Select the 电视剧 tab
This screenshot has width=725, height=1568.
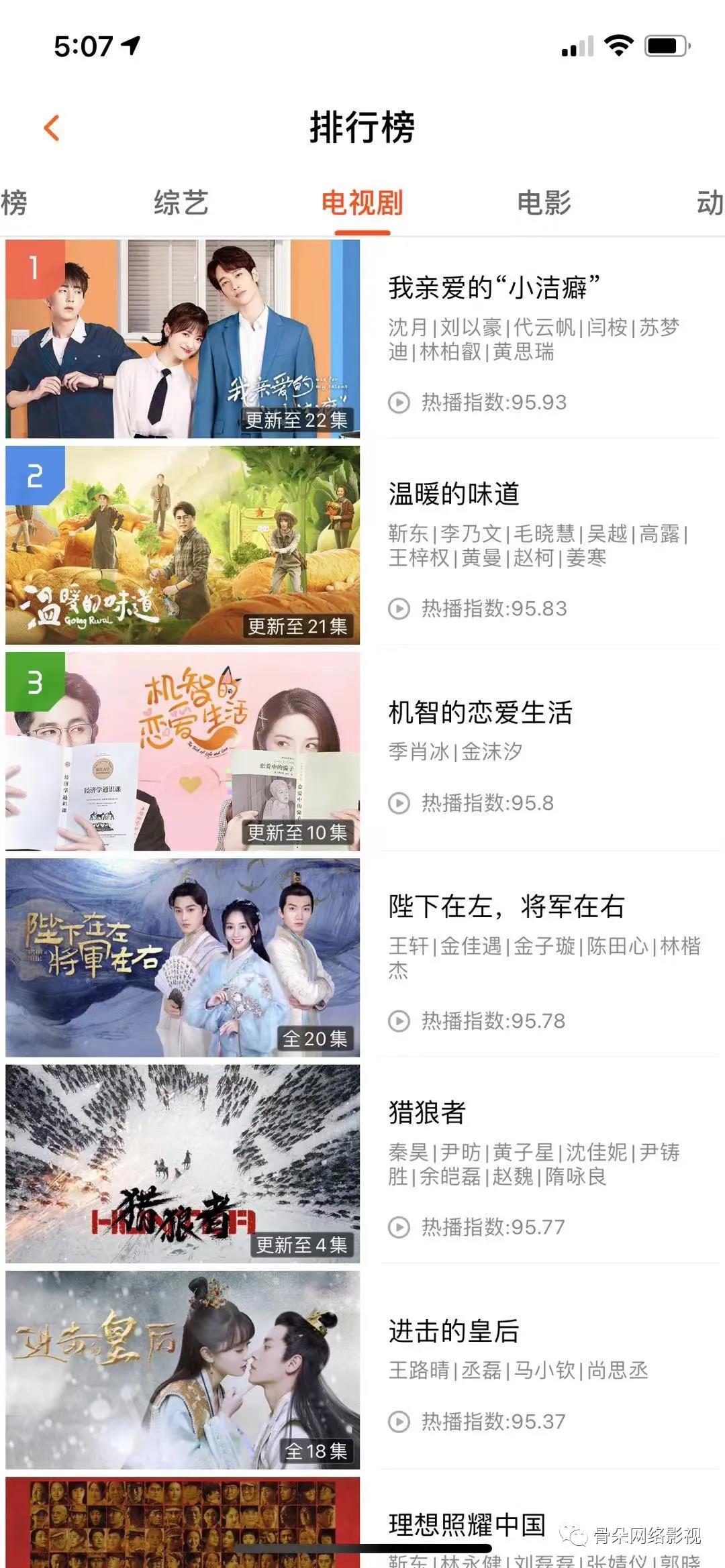point(362,203)
